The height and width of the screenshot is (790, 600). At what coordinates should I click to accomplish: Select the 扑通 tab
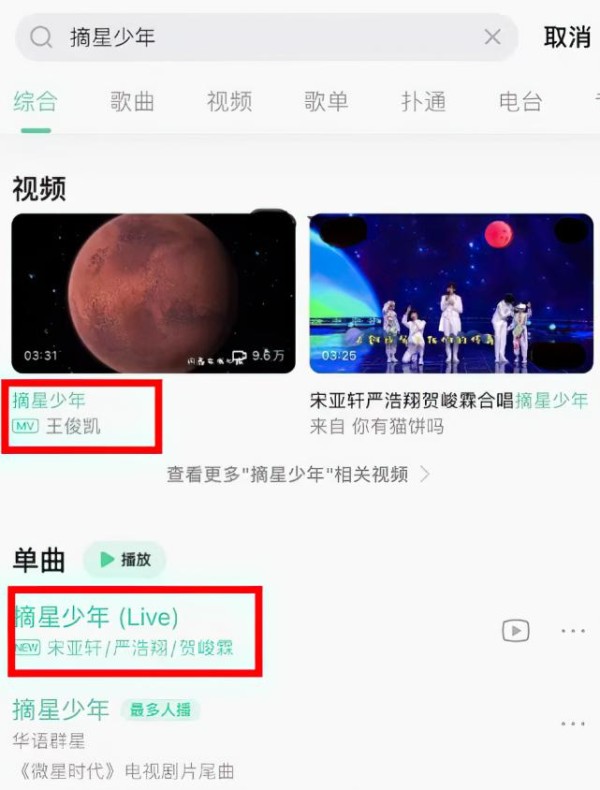coord(423,101)
